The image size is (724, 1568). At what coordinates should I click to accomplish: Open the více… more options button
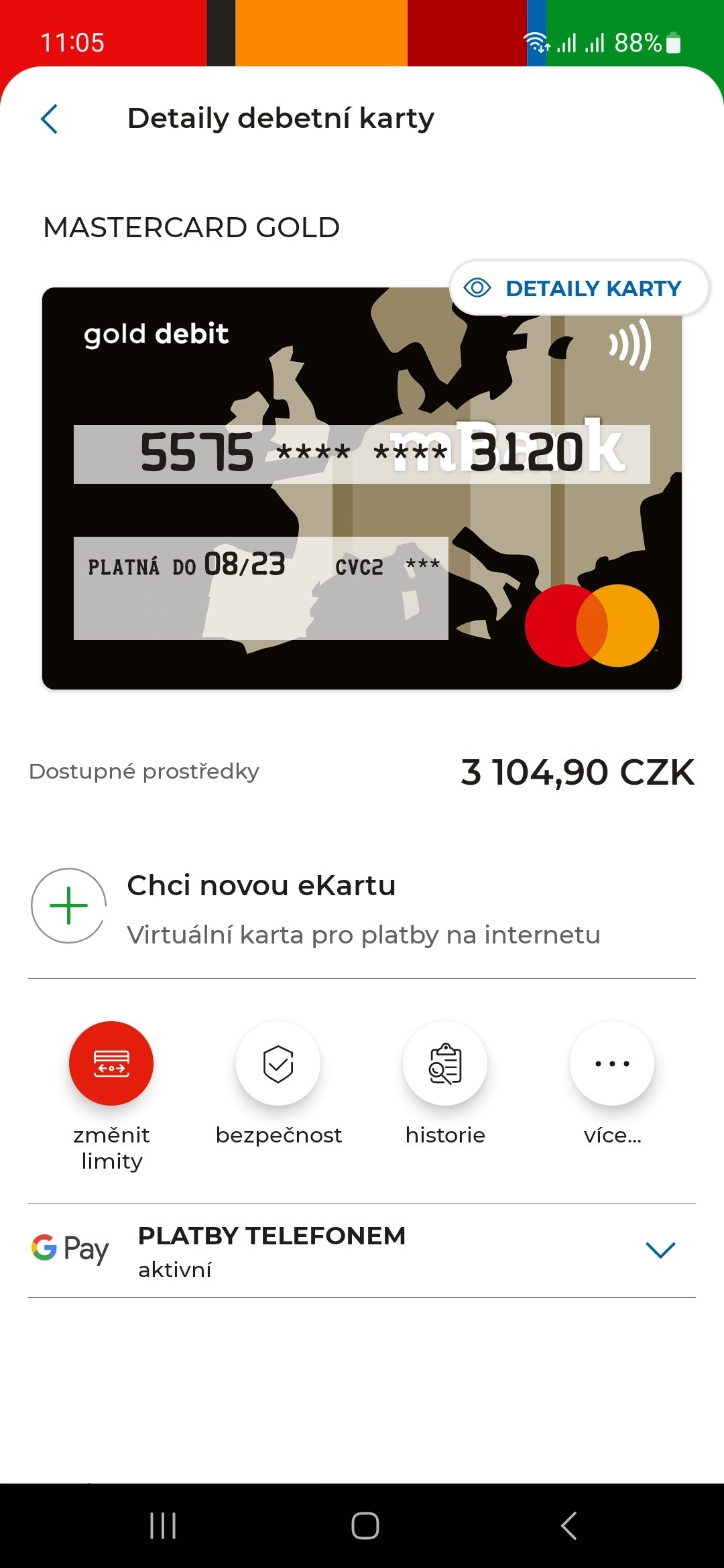(x=611, y=1063)
